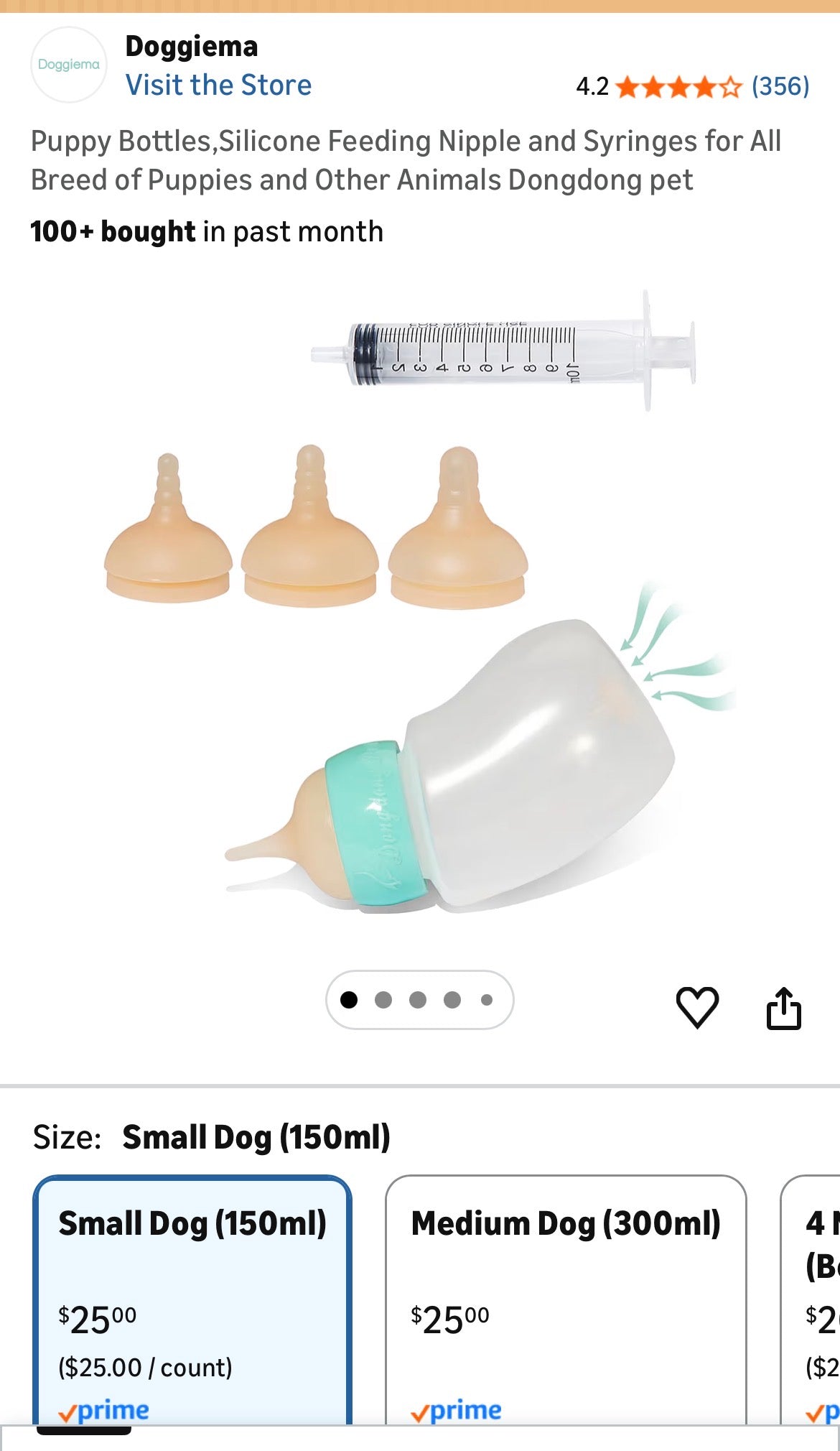Open the Doggiema brand logo
This screenshot has width=840, height=1451.
point(69,65)
